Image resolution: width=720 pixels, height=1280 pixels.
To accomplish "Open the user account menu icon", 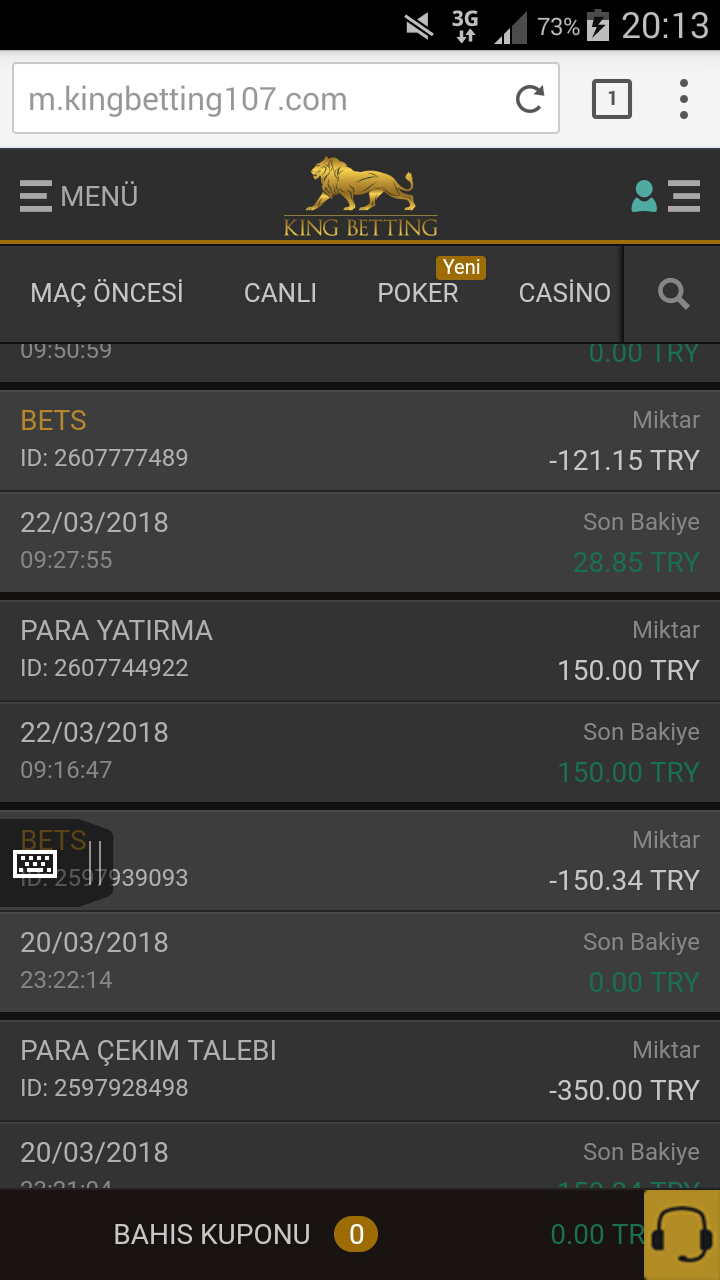I will point(666,196).
